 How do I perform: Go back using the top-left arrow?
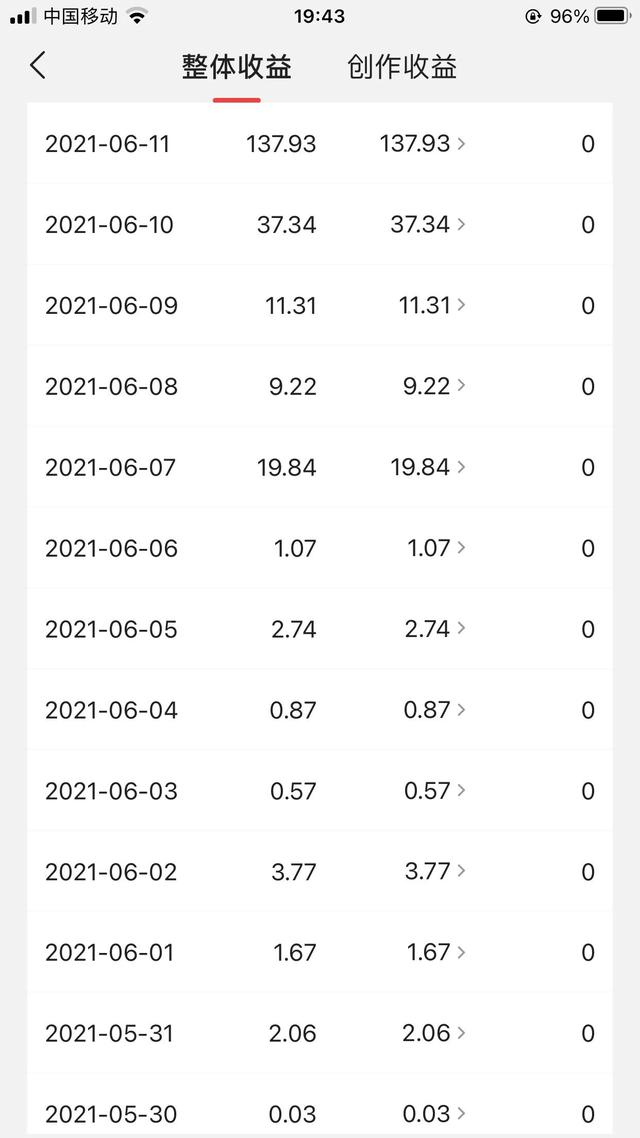tap(38, 66)
